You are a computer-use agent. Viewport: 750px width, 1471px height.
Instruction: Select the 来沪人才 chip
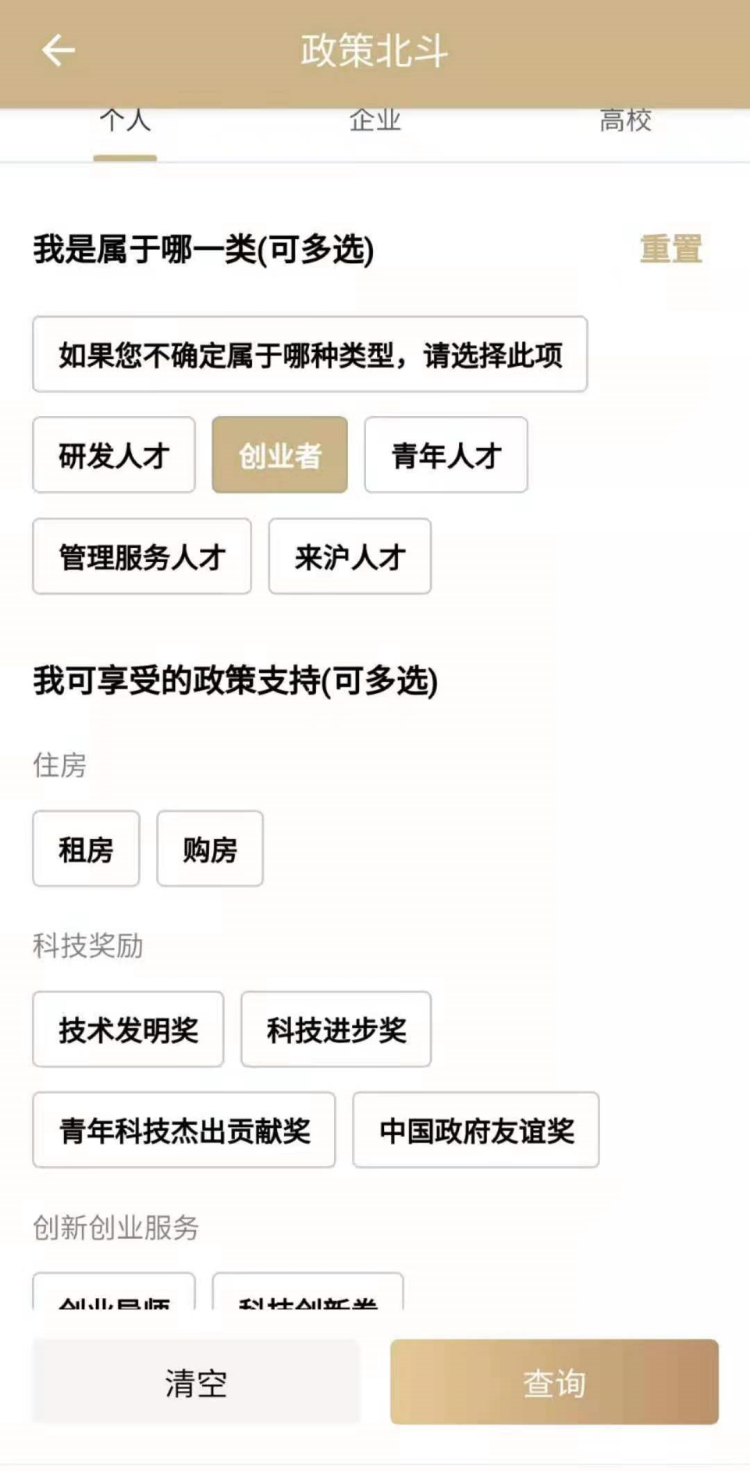(x=350, y=557)
